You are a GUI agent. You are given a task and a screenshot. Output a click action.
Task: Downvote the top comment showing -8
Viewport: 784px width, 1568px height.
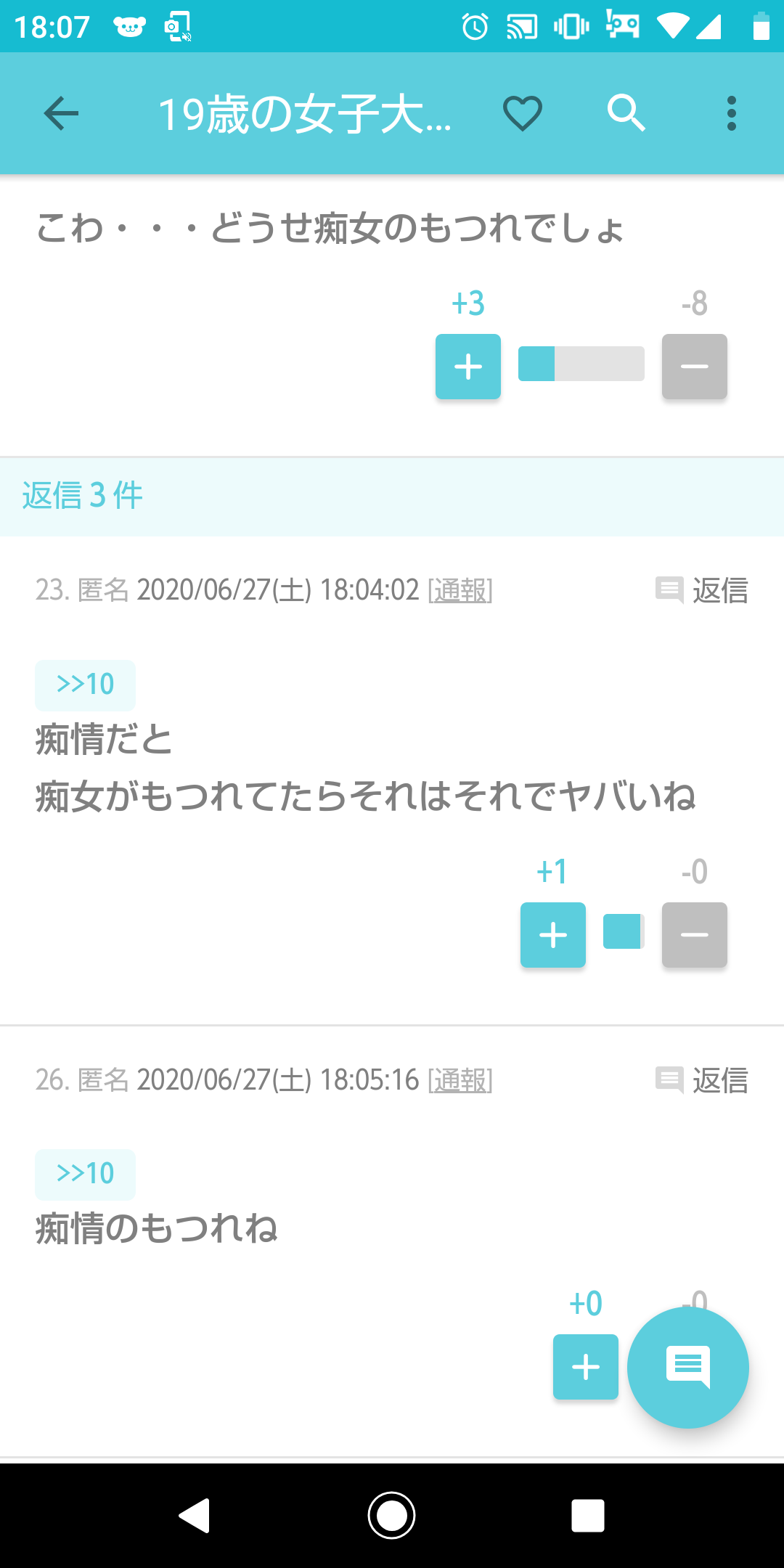coord(695,367)
